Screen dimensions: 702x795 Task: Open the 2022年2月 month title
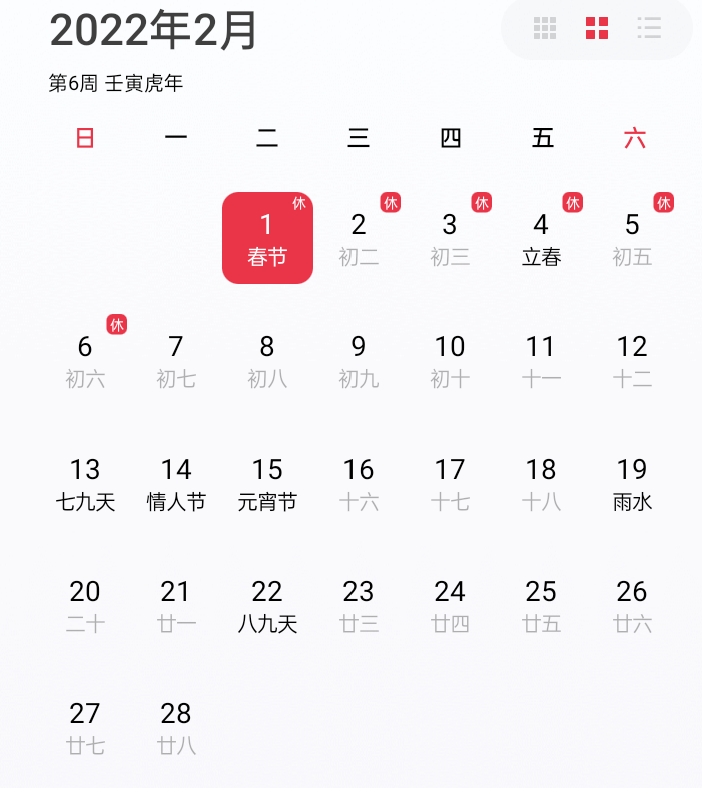[154, 30]
